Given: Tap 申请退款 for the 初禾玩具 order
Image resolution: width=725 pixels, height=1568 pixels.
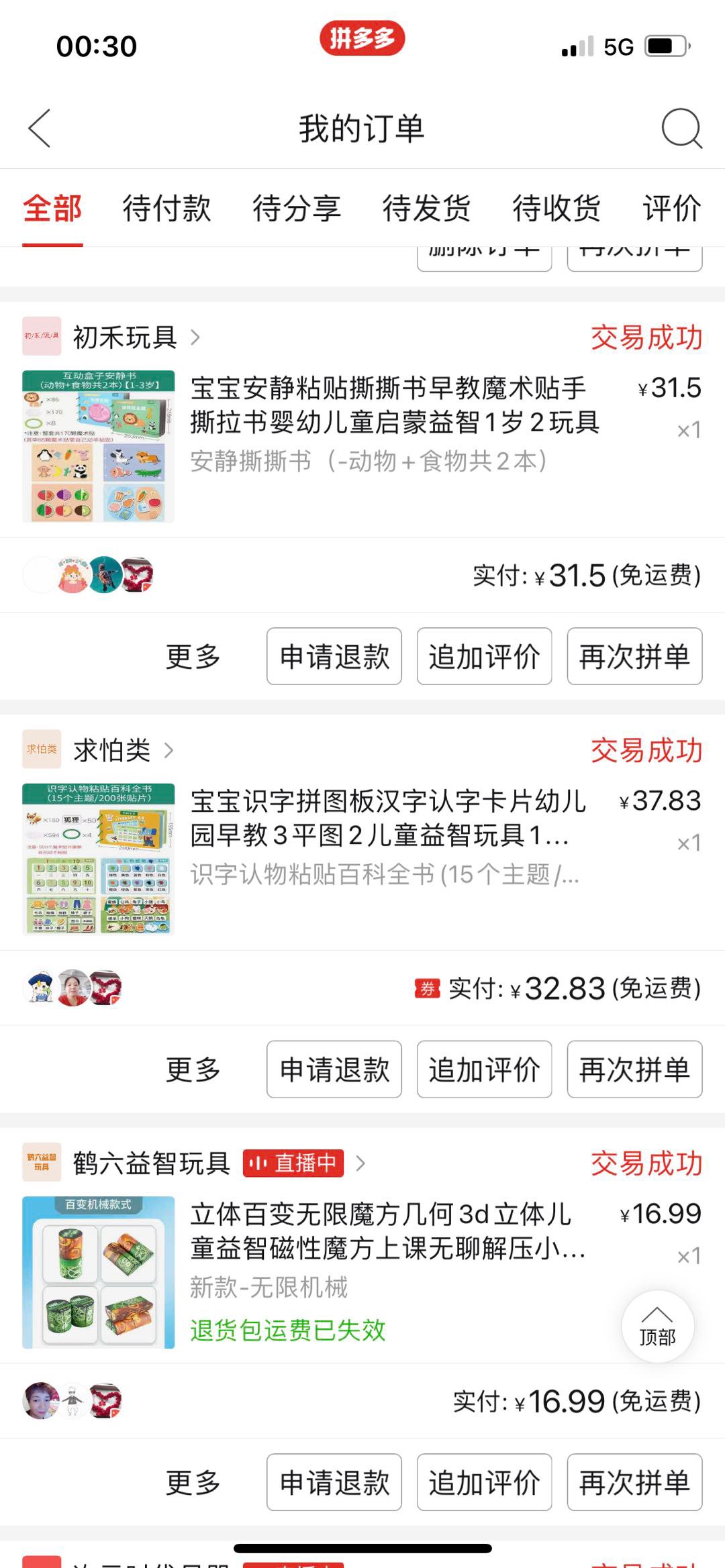Looking at the screenshot, I should tap(334, 656).
